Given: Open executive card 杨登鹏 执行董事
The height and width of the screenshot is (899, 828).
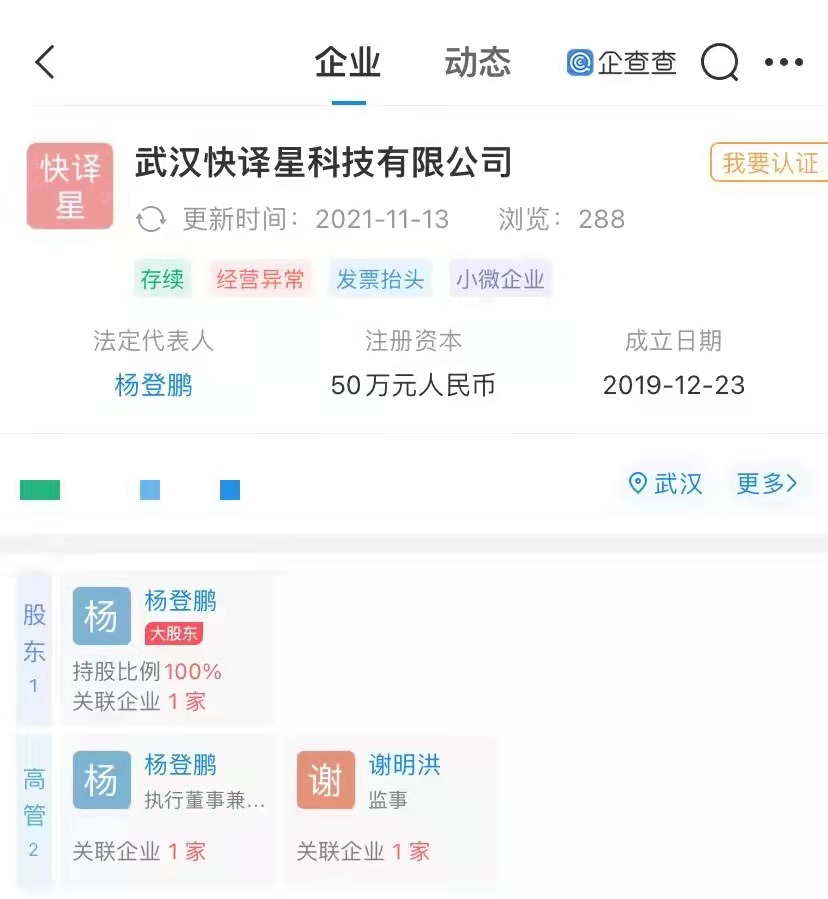Looking at the screenshot, I should tap(168, 810).
